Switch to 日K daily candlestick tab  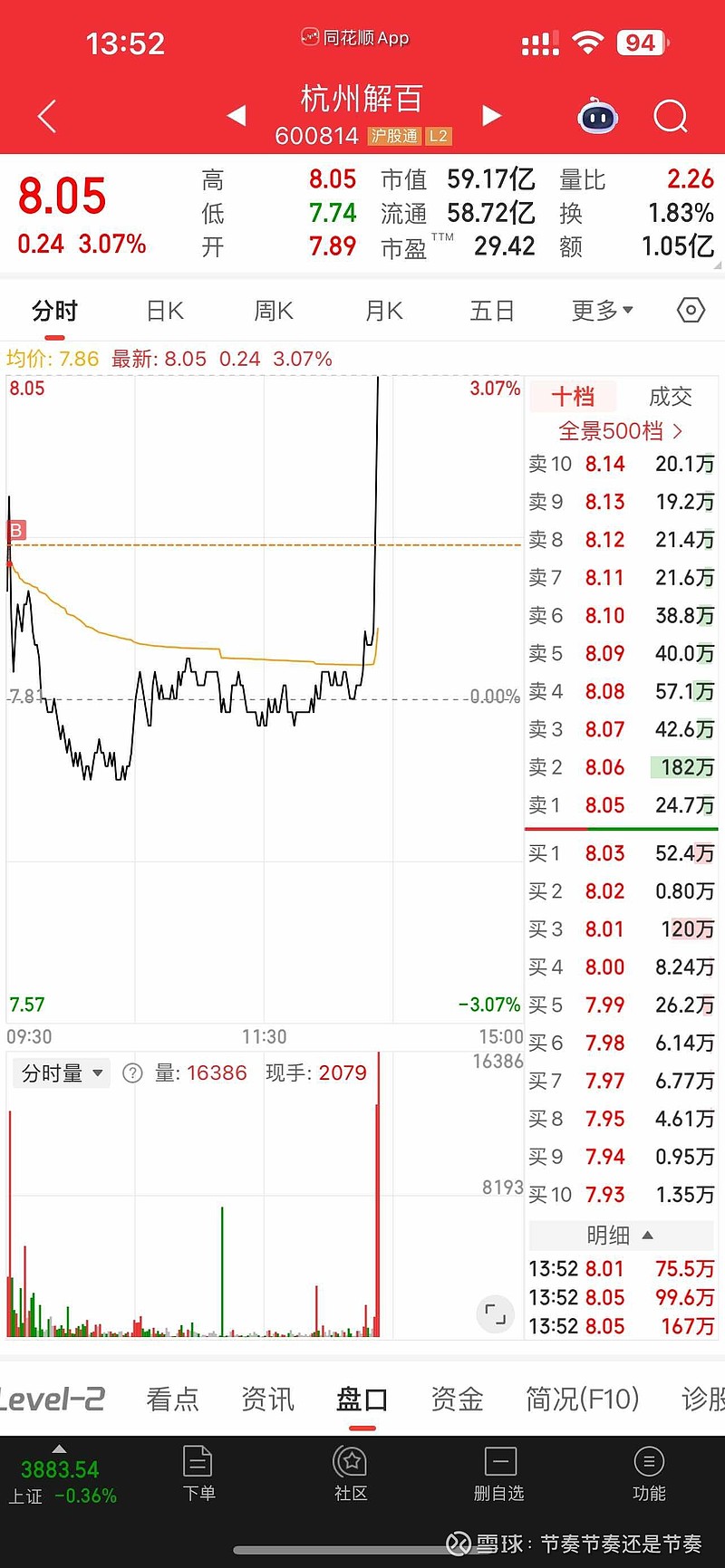coord(163,310)
